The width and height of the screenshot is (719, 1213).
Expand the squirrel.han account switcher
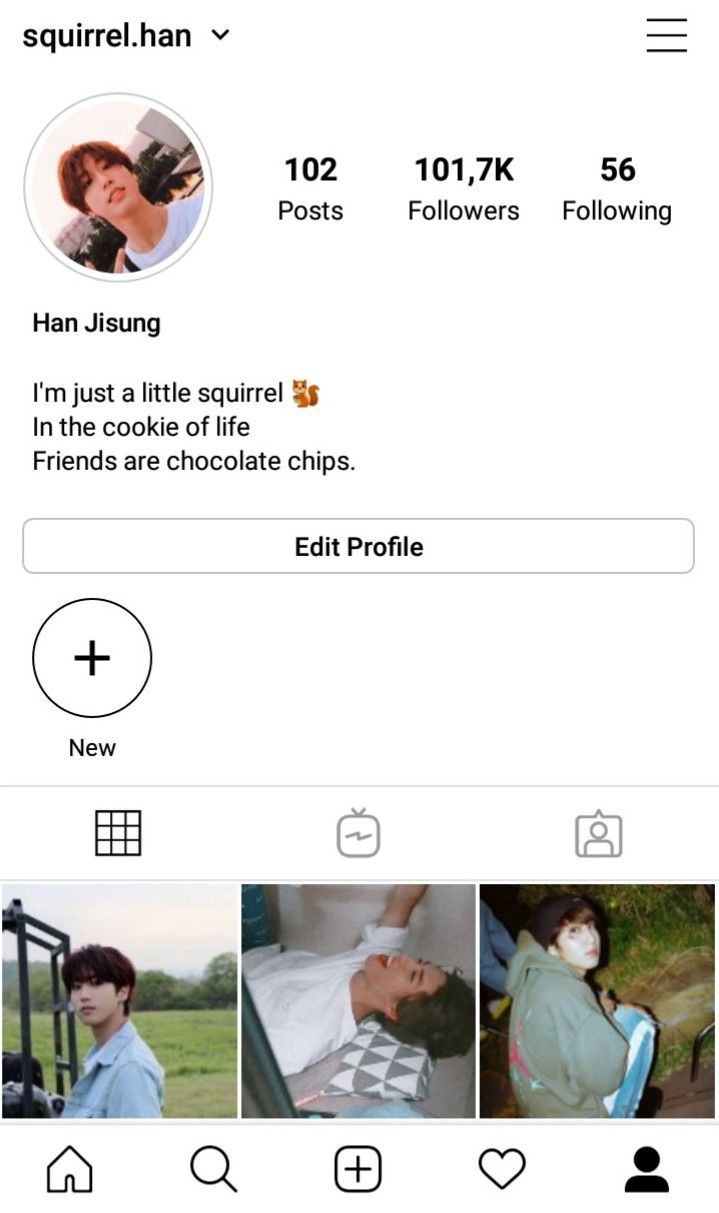(126, 36)
